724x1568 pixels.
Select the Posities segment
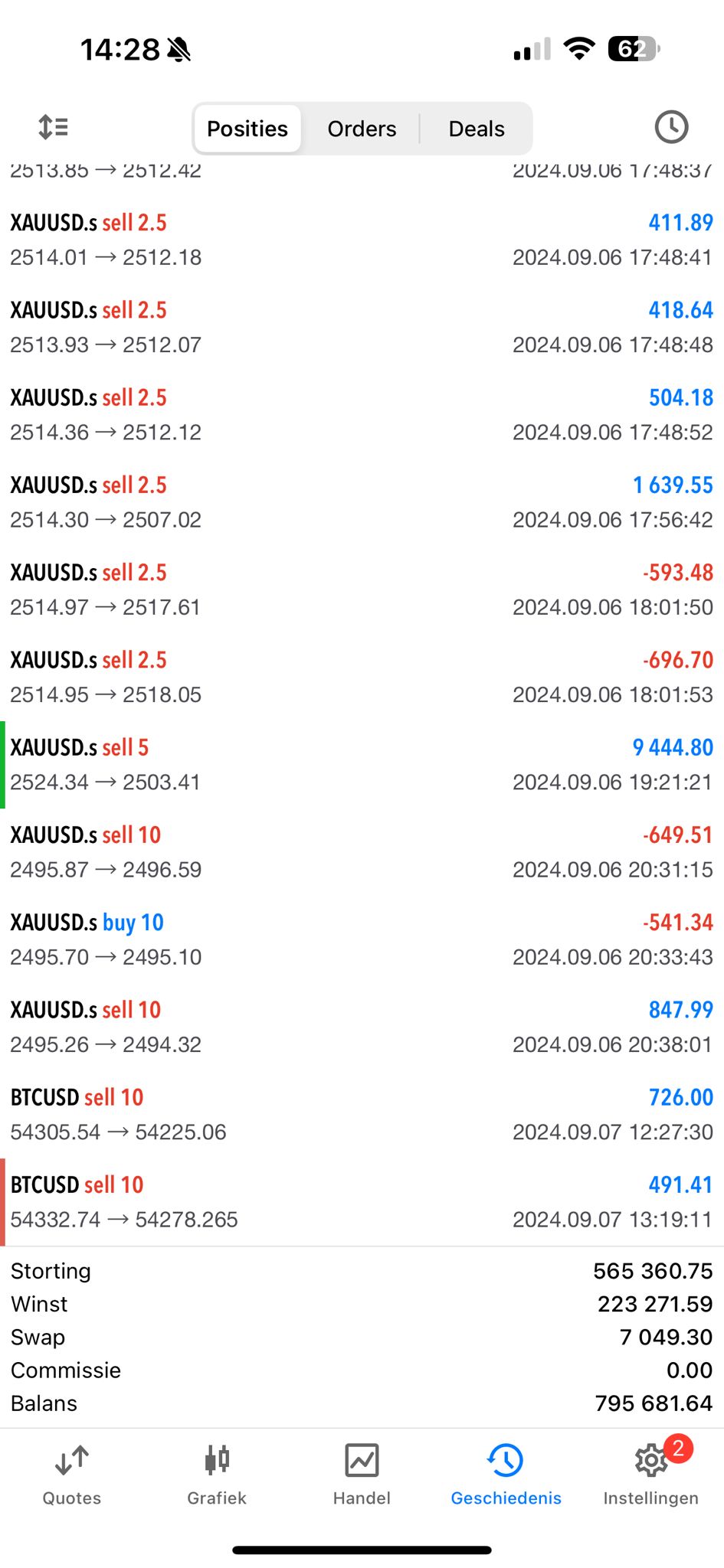[247, 129]
